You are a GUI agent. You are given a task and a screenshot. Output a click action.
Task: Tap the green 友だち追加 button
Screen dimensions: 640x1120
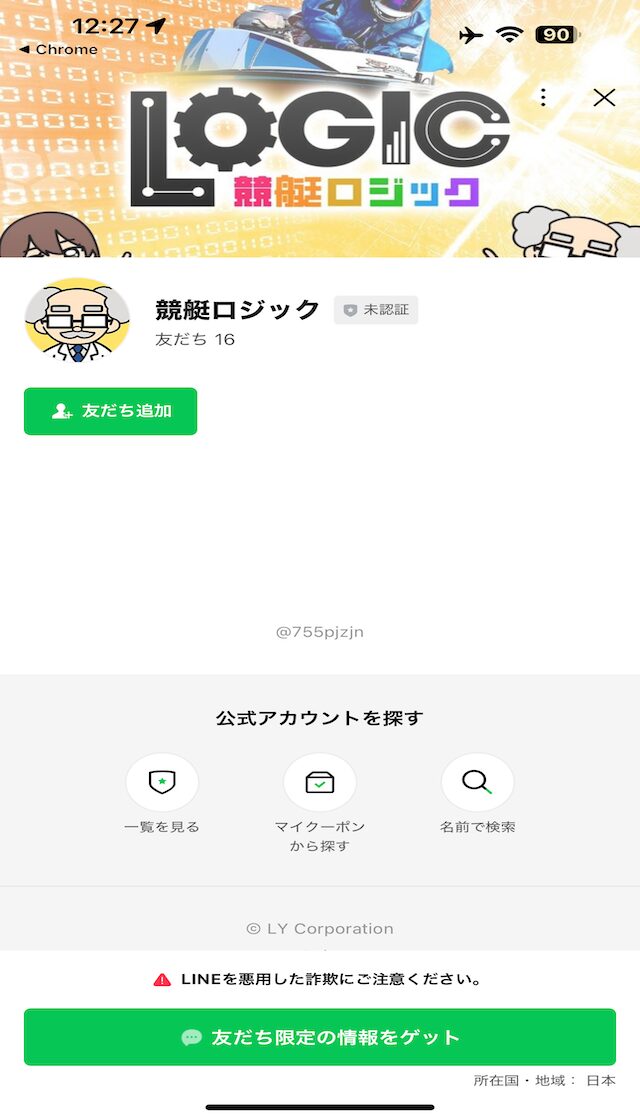tap(110, 411)
